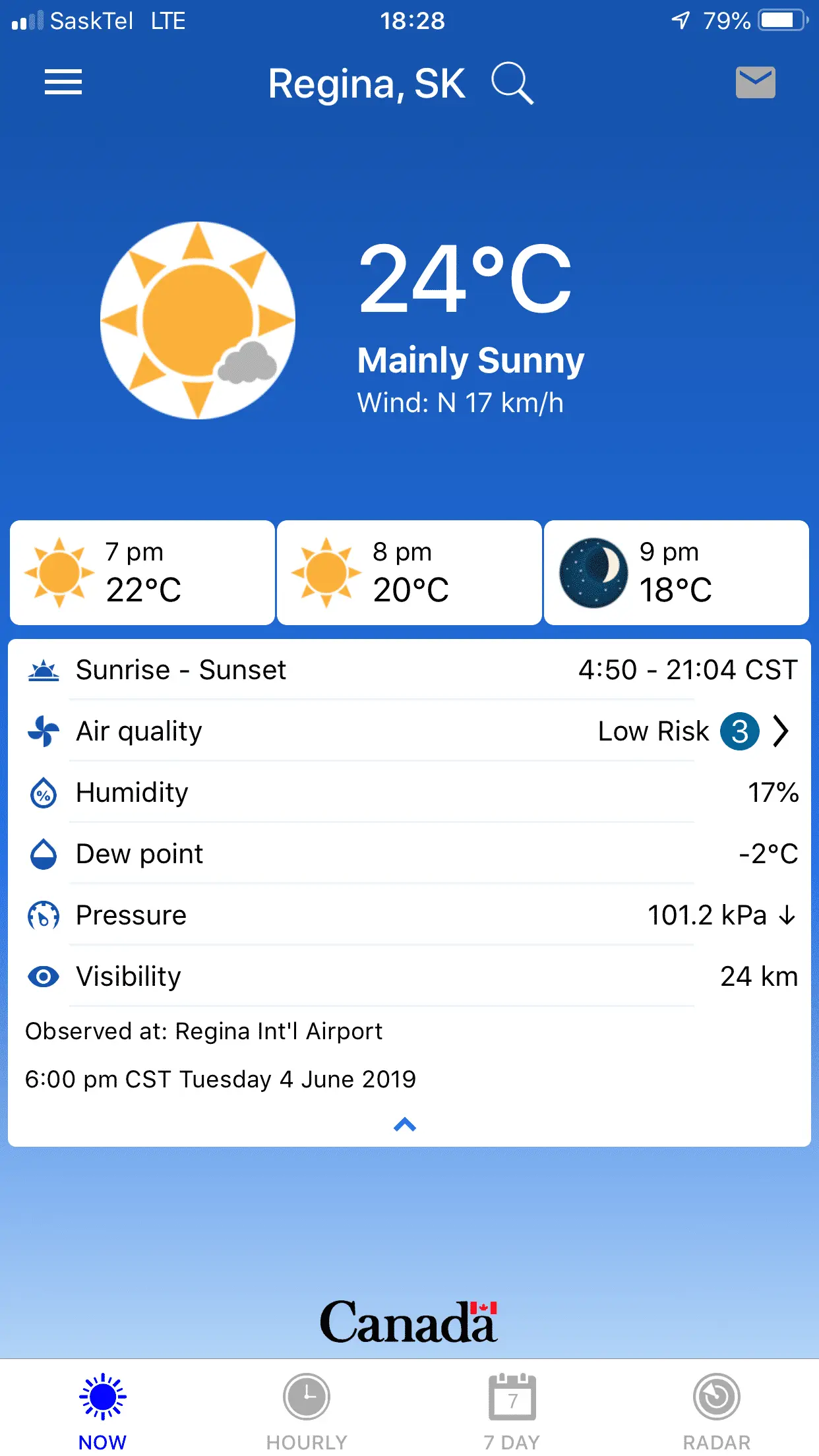Open the mail envelope icon
Image resolution: width=819 pixels, height=1456 pixels.
coord(755,82)
